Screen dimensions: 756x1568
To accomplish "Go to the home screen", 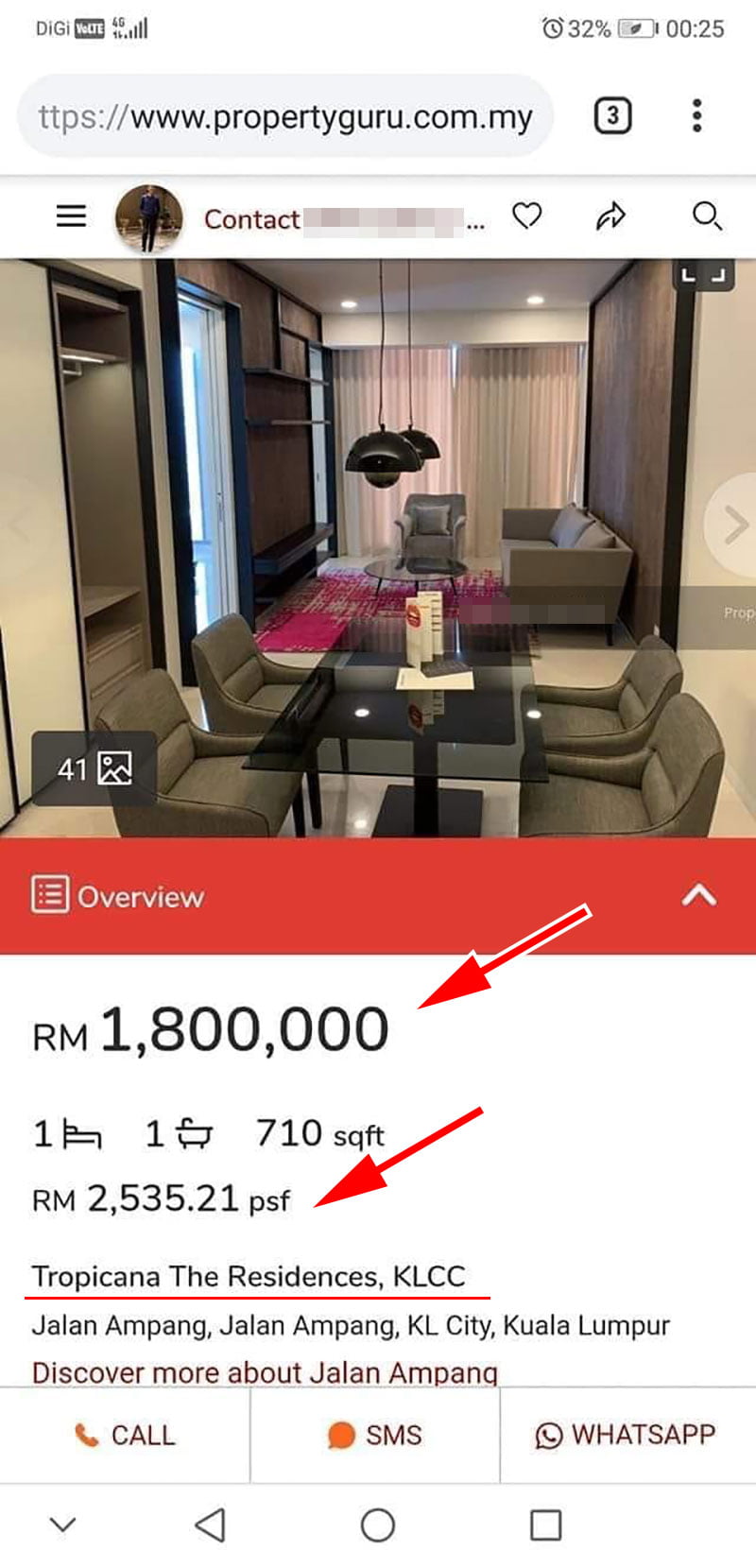I will click(x=377, y=1525).
